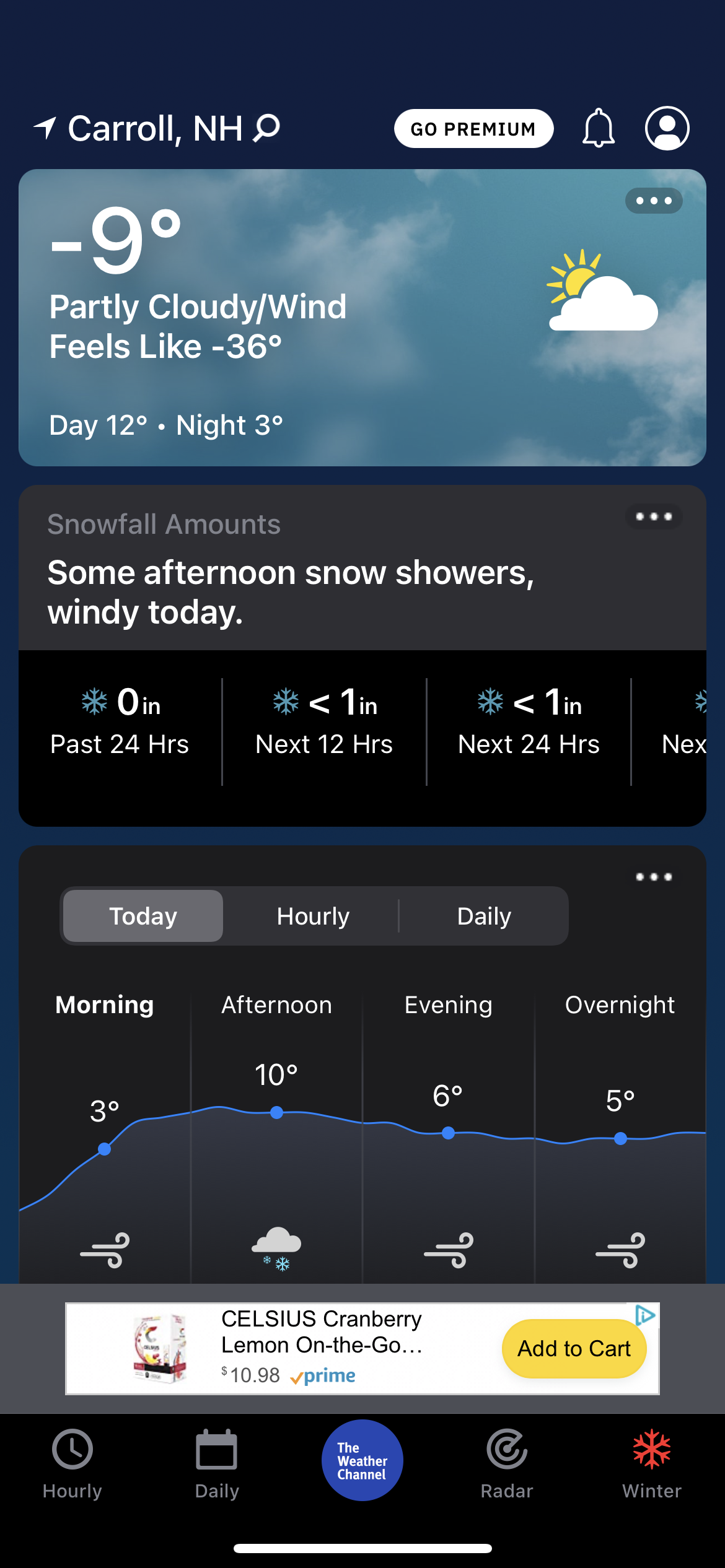Screen dimensions: 725x1568
Task: Open the user profile icon
Action: tap(667, 128)
